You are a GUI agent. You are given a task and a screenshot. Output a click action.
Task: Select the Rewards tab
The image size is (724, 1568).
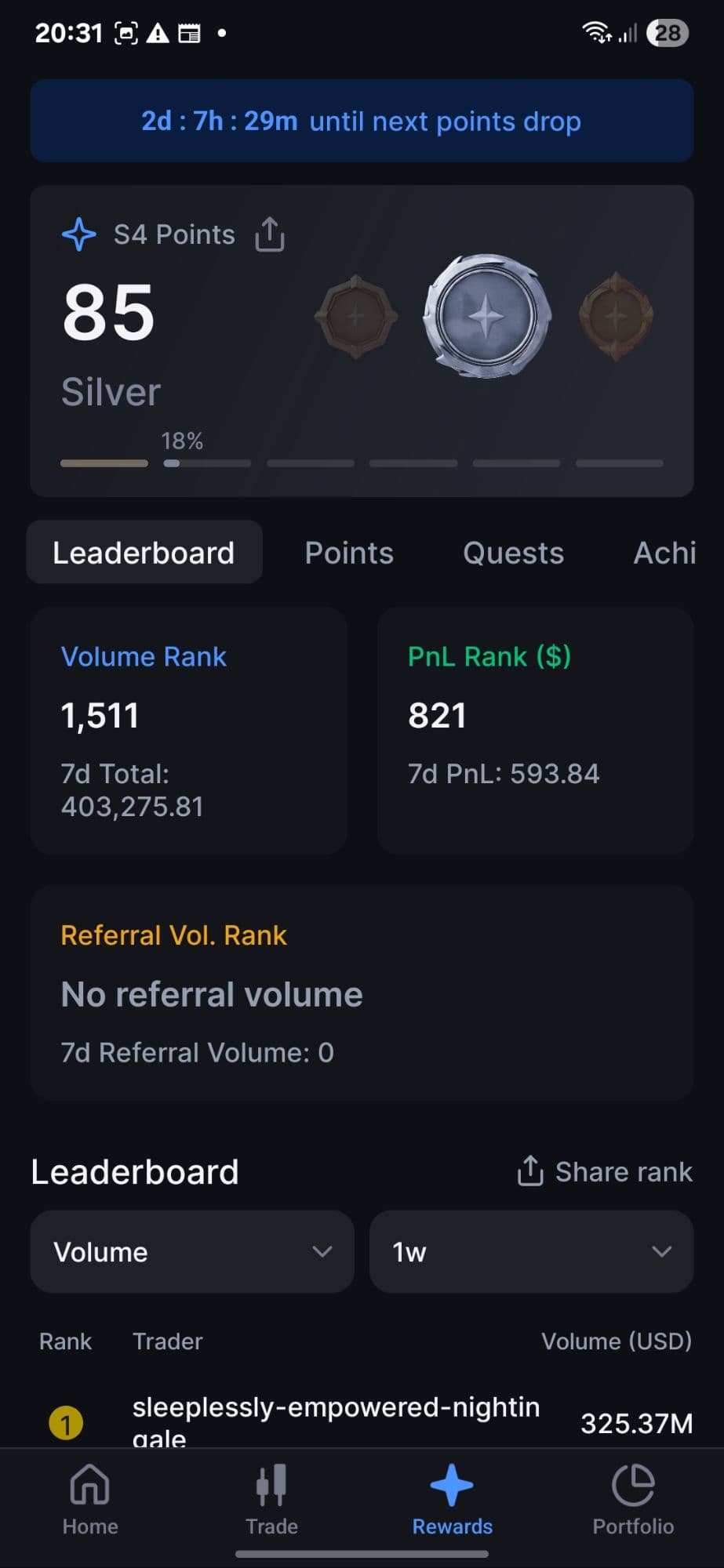tap(452, 1499)
